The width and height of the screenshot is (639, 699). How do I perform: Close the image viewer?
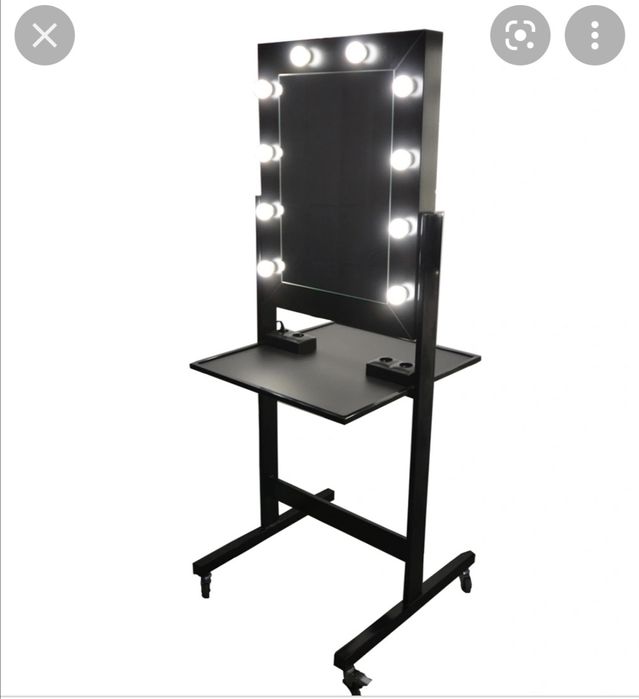pyautogui.click(x=44, y=36)
